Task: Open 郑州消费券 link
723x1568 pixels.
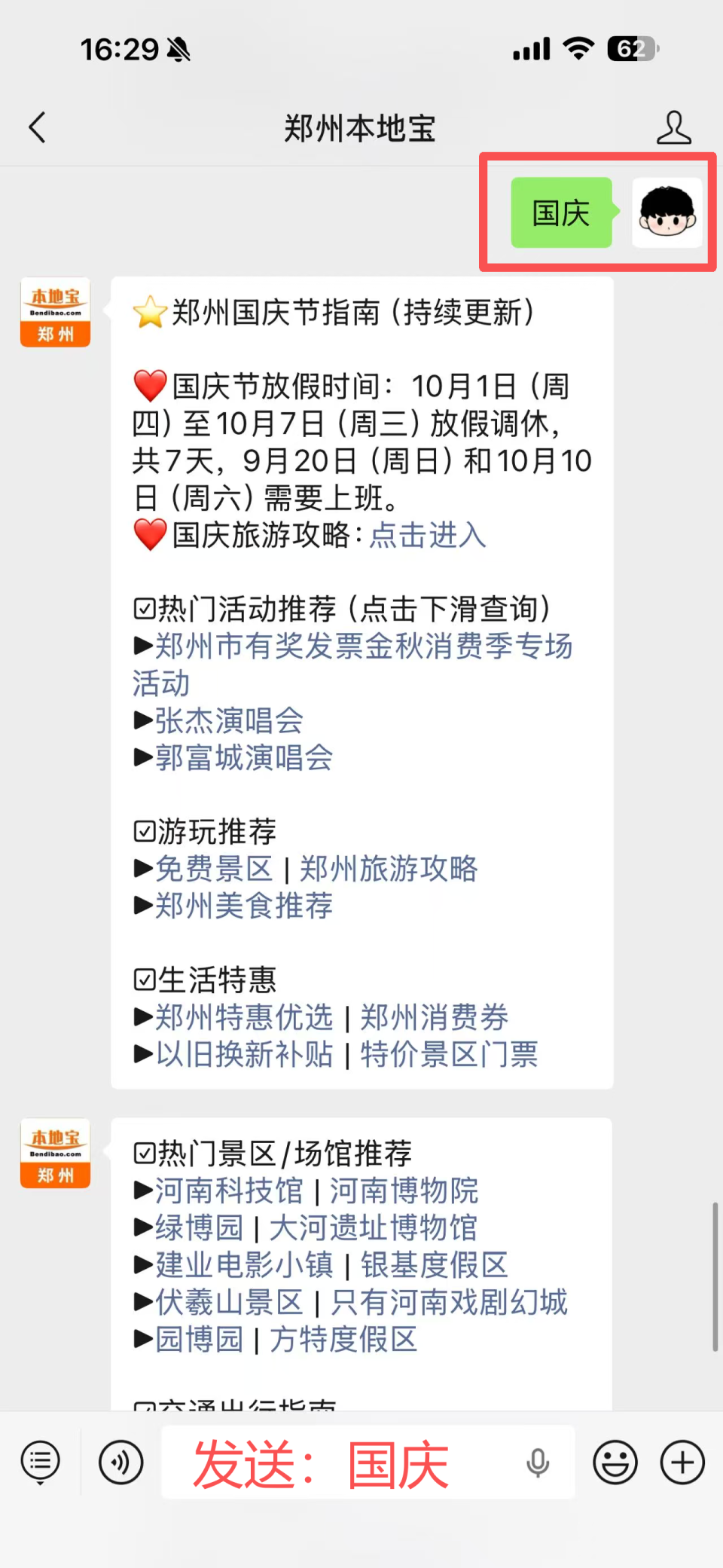Action: coord(434,1017)
